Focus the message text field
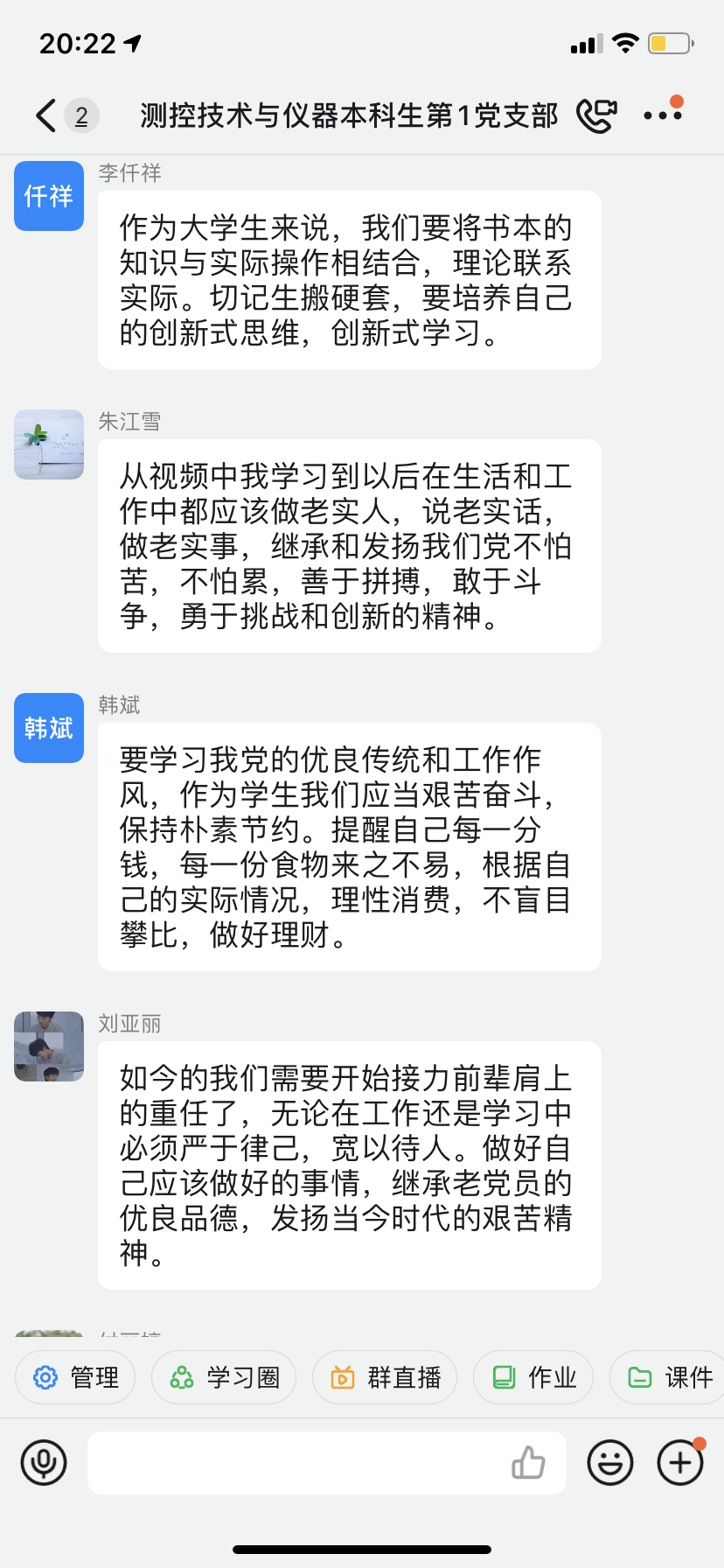This screenshot has width=724, height=1568. coord(297,1462)
